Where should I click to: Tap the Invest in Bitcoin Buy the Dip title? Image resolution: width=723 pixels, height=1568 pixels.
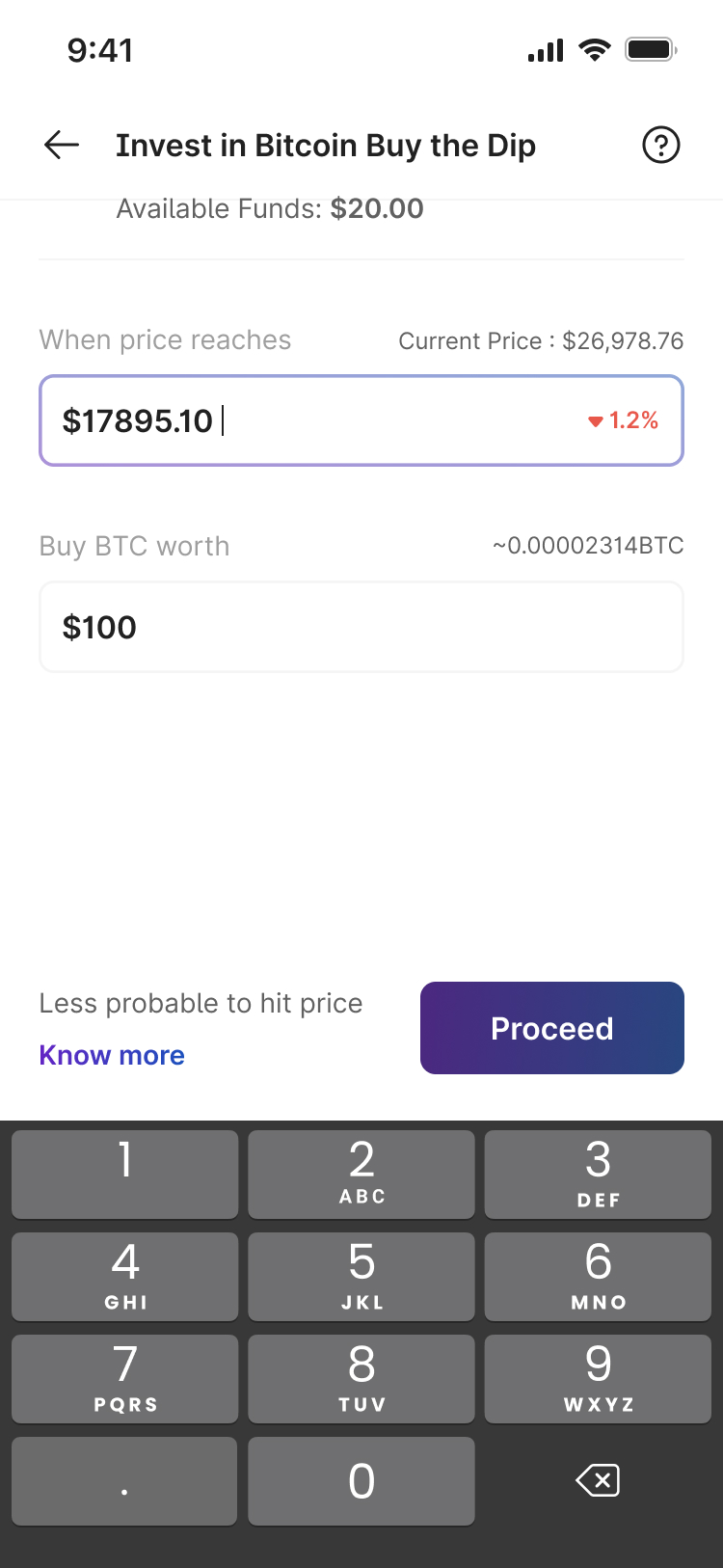click(326, 145)
